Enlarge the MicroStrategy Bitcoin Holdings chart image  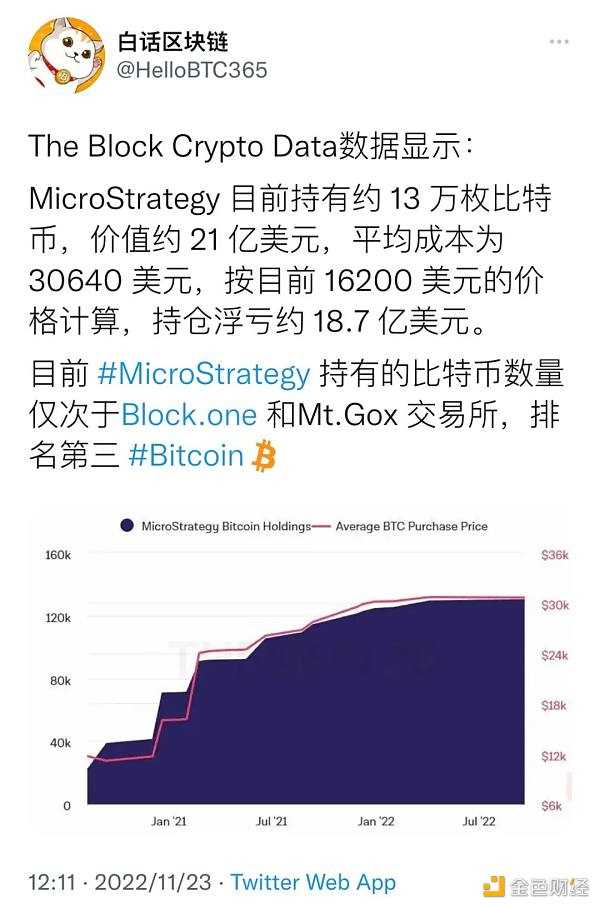coord(300,670)
